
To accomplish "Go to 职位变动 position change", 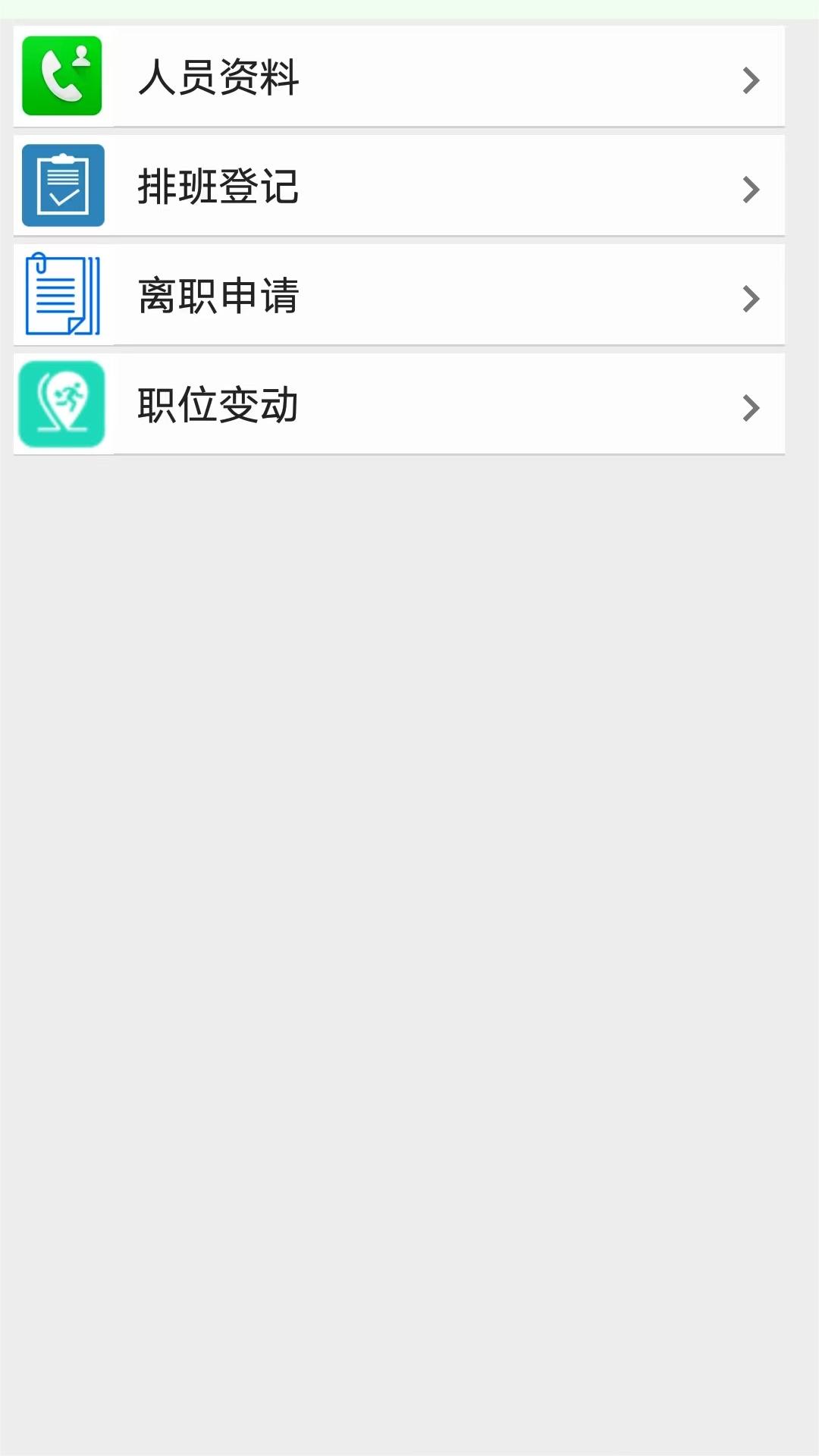I will pyautogui.click(x=399, y=404).
